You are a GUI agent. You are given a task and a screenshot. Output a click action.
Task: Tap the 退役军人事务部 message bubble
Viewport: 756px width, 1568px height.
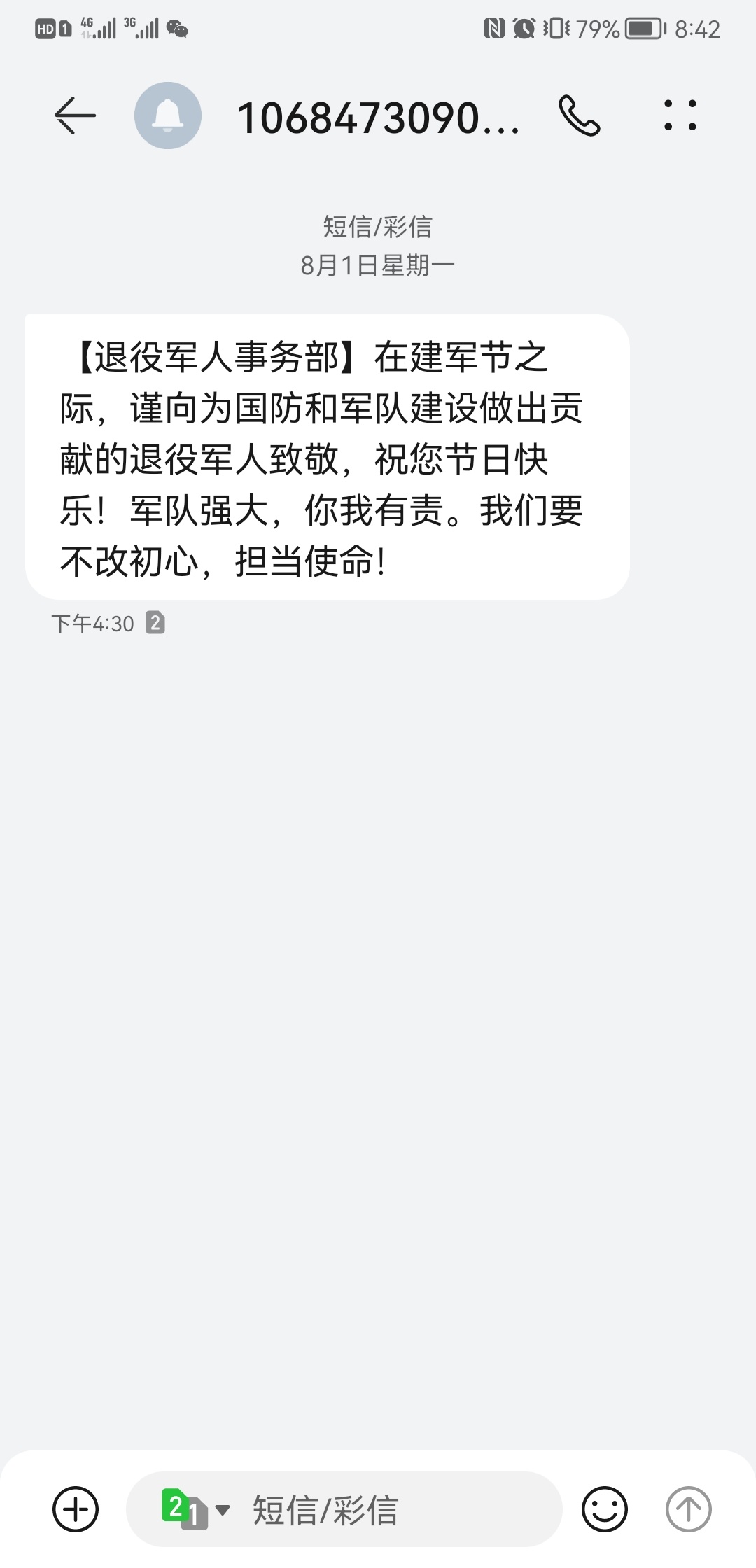[x=328, y=457]
